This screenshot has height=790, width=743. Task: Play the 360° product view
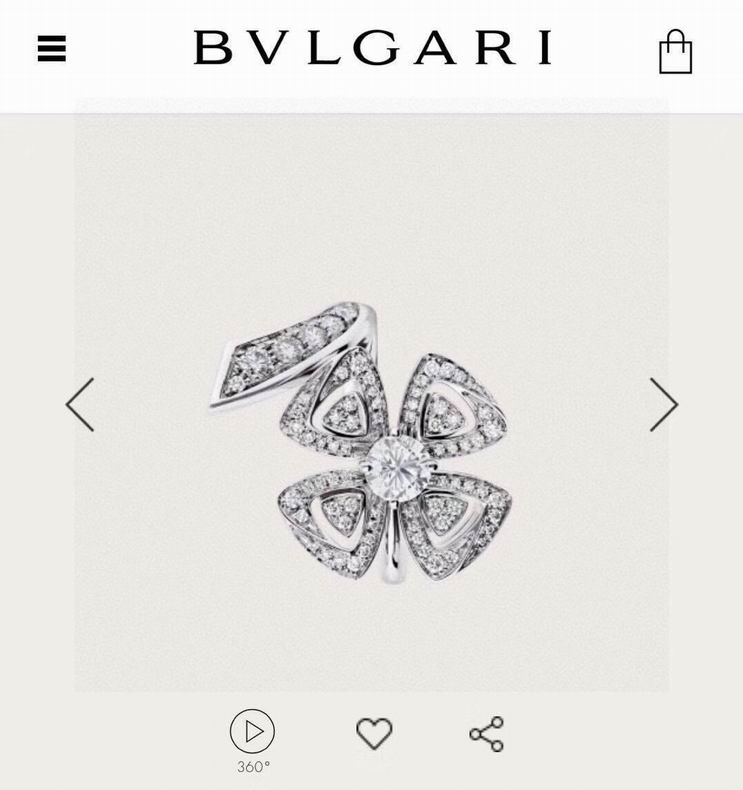coord(252,732)
